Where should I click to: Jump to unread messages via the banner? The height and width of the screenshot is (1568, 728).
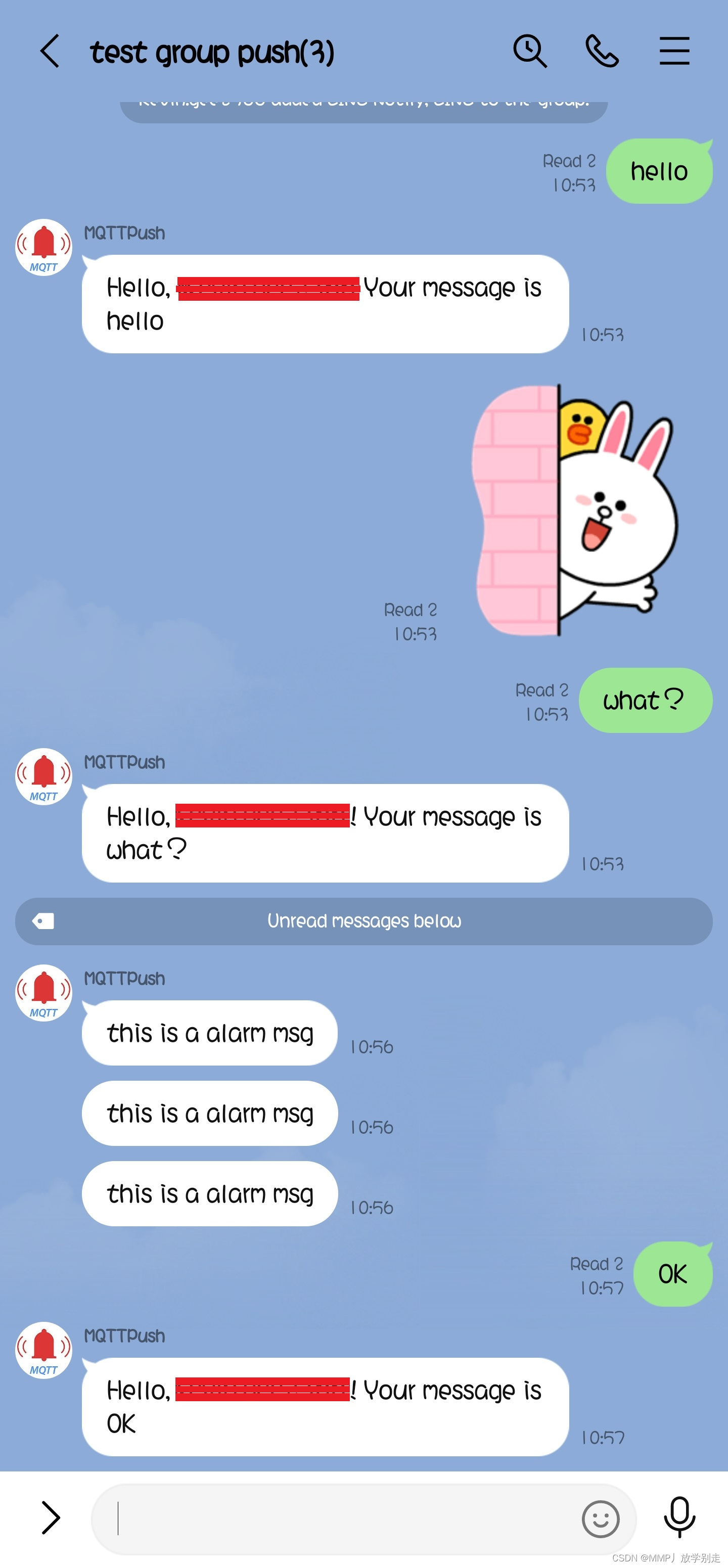364,921
